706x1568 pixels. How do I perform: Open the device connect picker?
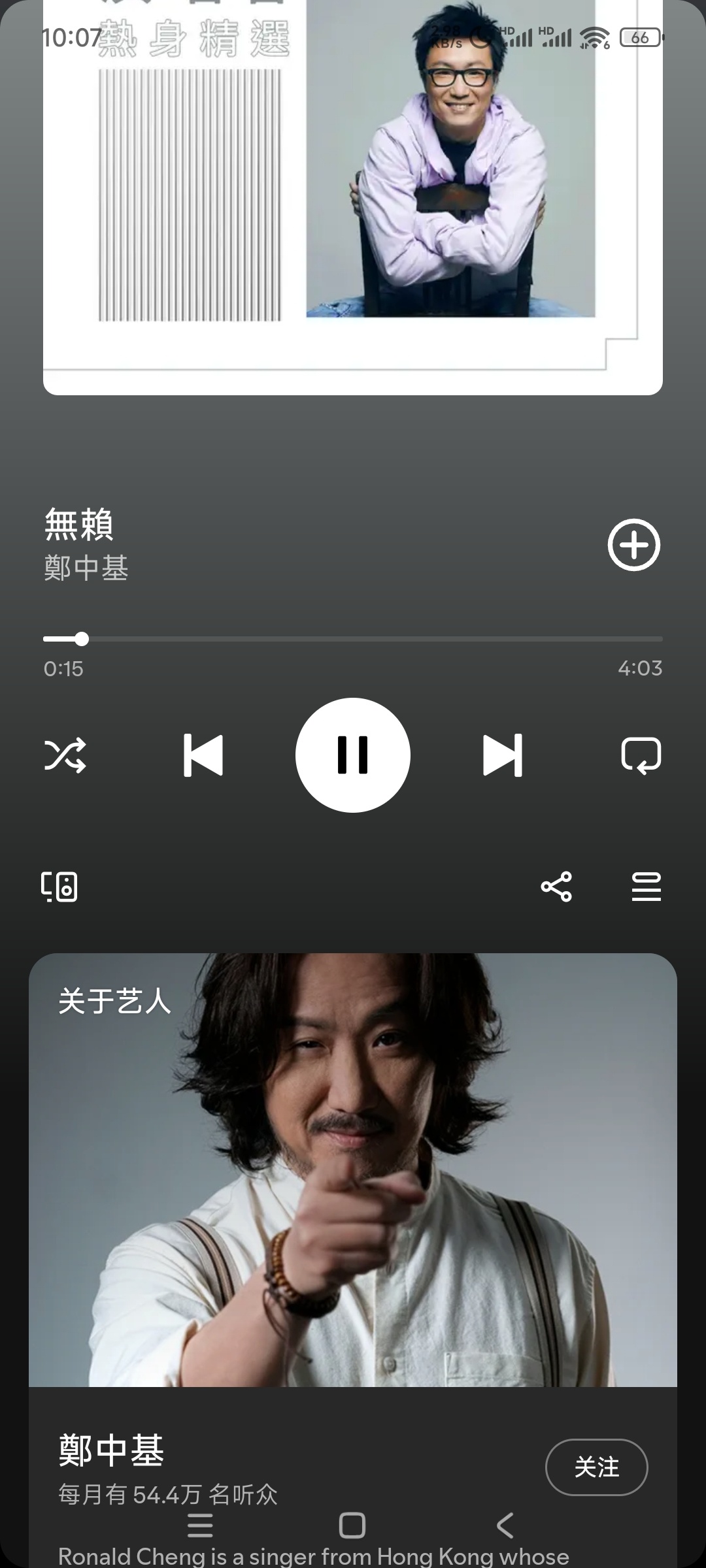[59, 887]
